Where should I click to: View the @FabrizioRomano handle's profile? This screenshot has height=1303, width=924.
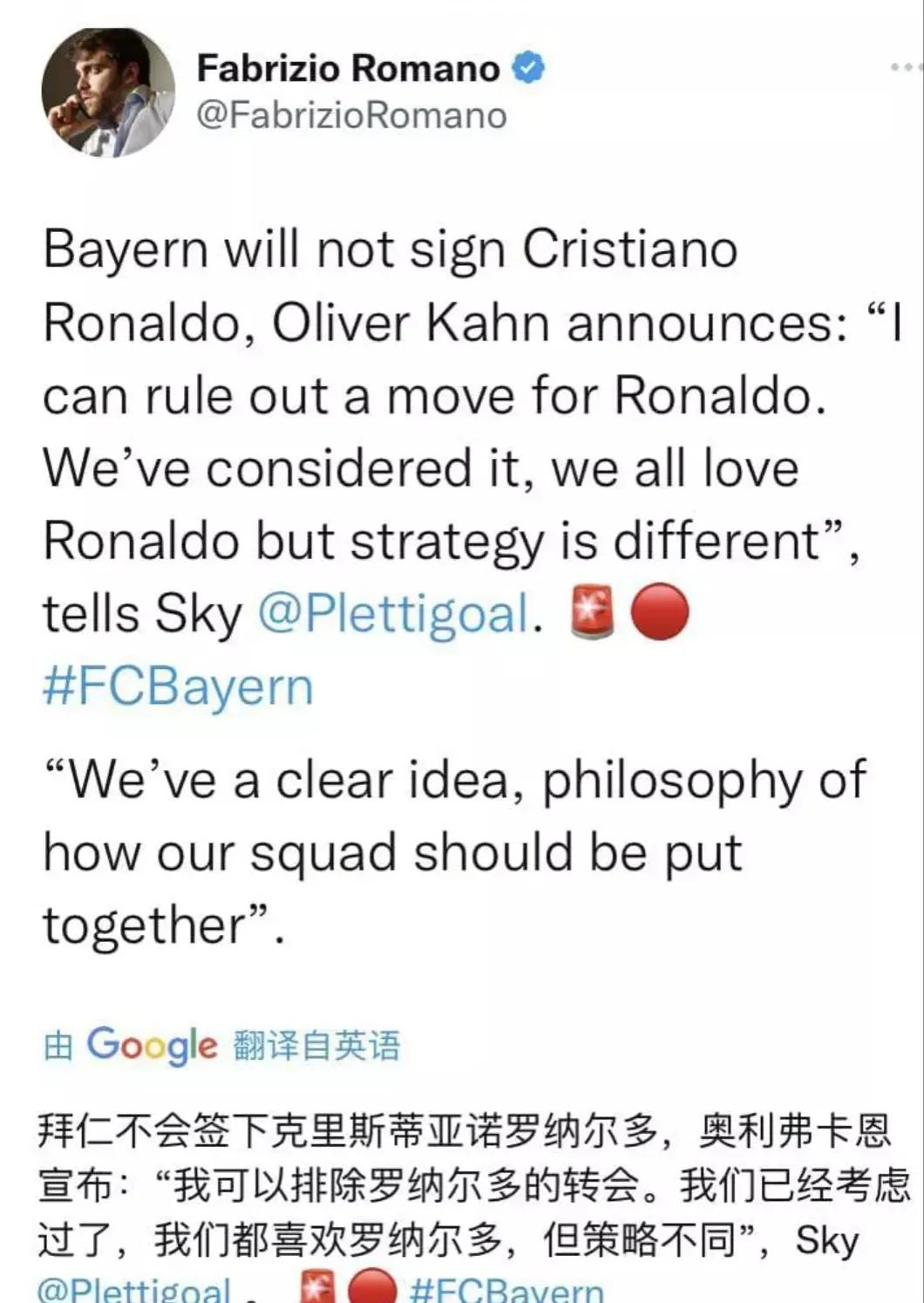351,115
